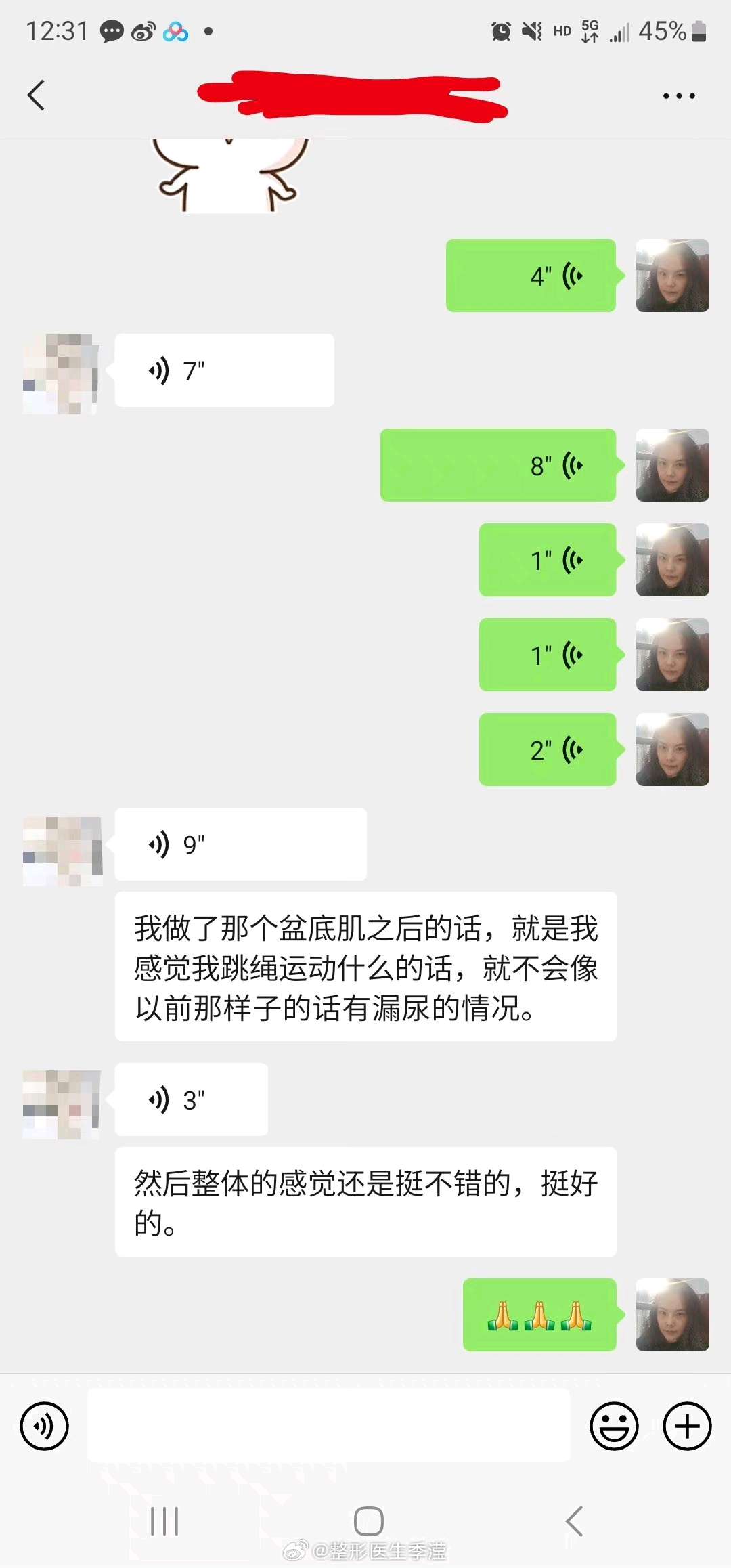Open the plus attachments menu
731x1568 pixels.
coord(687,1426)
